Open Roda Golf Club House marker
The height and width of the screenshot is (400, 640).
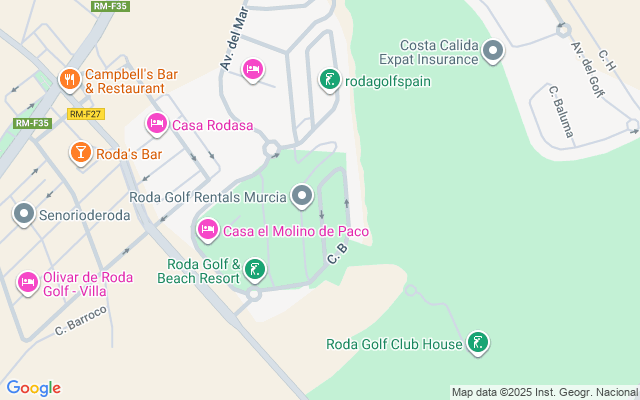click(x=478, y=344)
